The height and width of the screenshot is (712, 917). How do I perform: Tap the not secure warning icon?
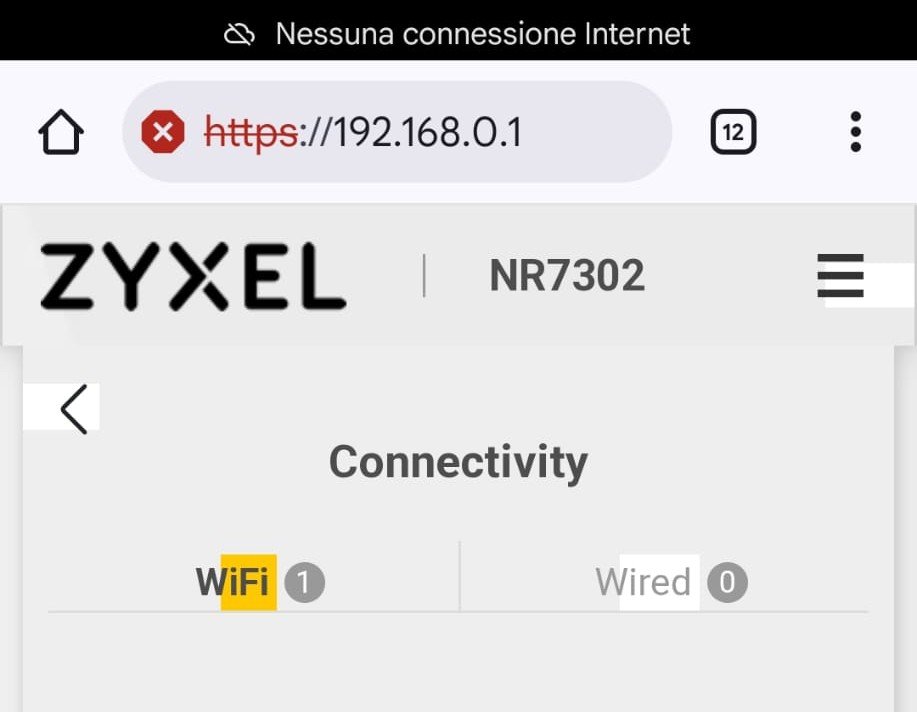[164, 132]
